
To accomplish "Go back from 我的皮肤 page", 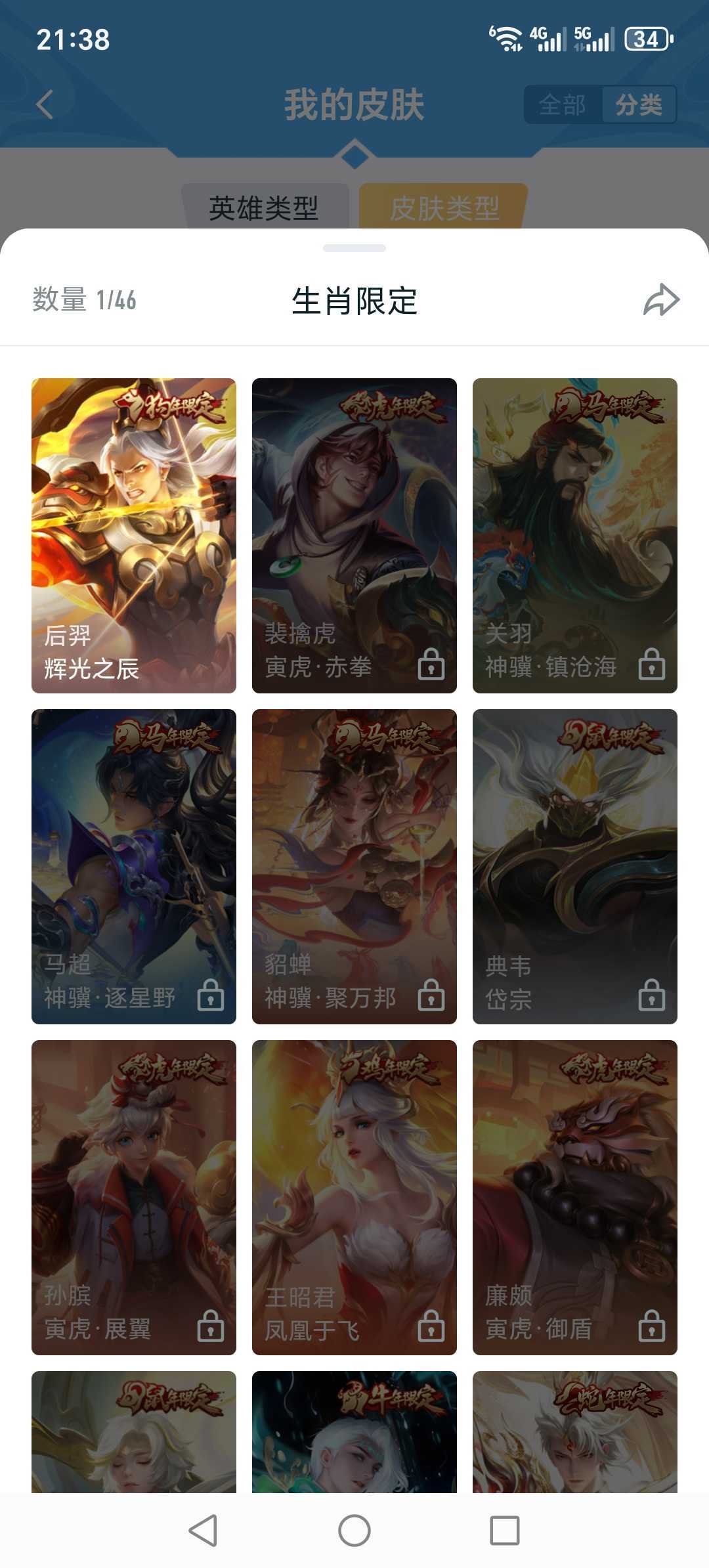I will (x=45, y=104).
